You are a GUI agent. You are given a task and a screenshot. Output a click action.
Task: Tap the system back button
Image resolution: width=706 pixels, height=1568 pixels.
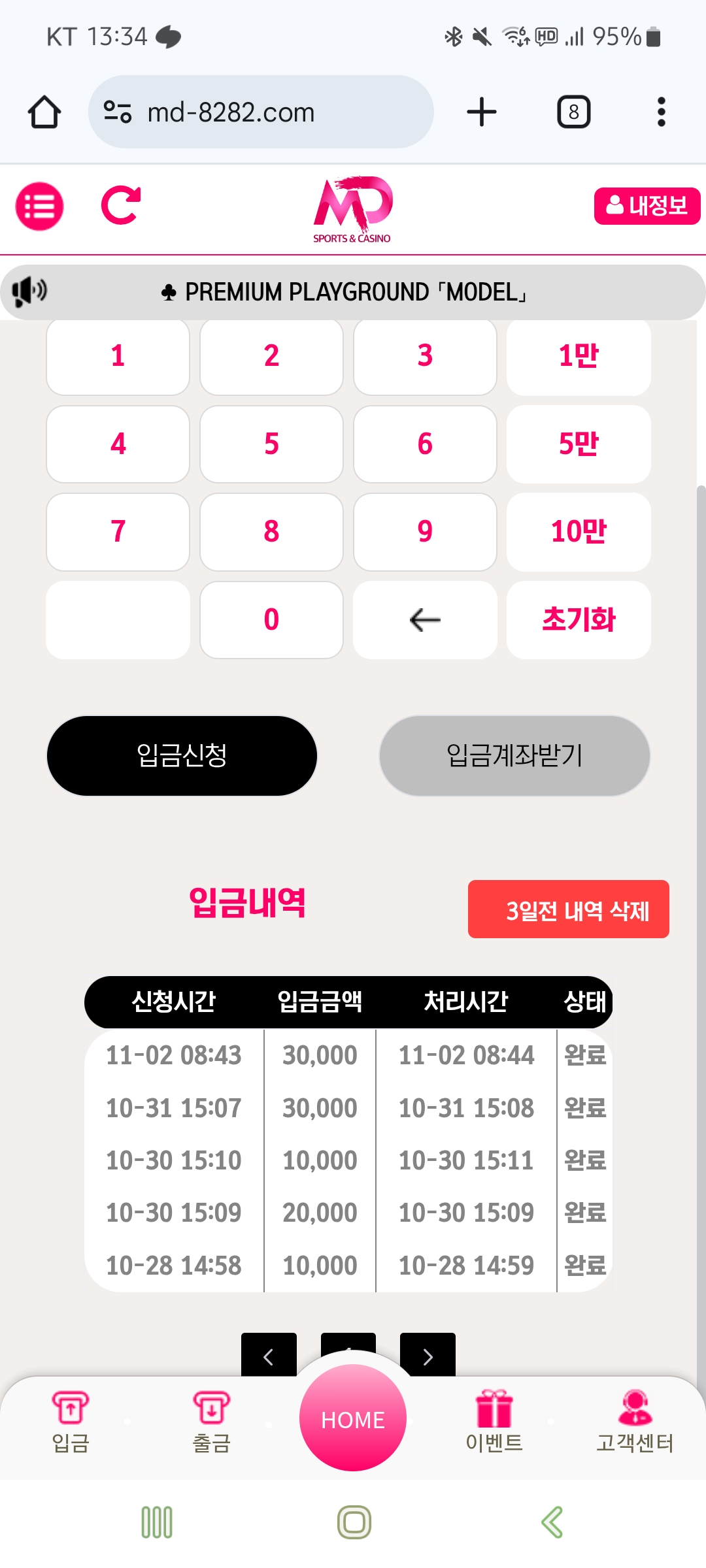pyautogui.click(x=552, y=1522)
